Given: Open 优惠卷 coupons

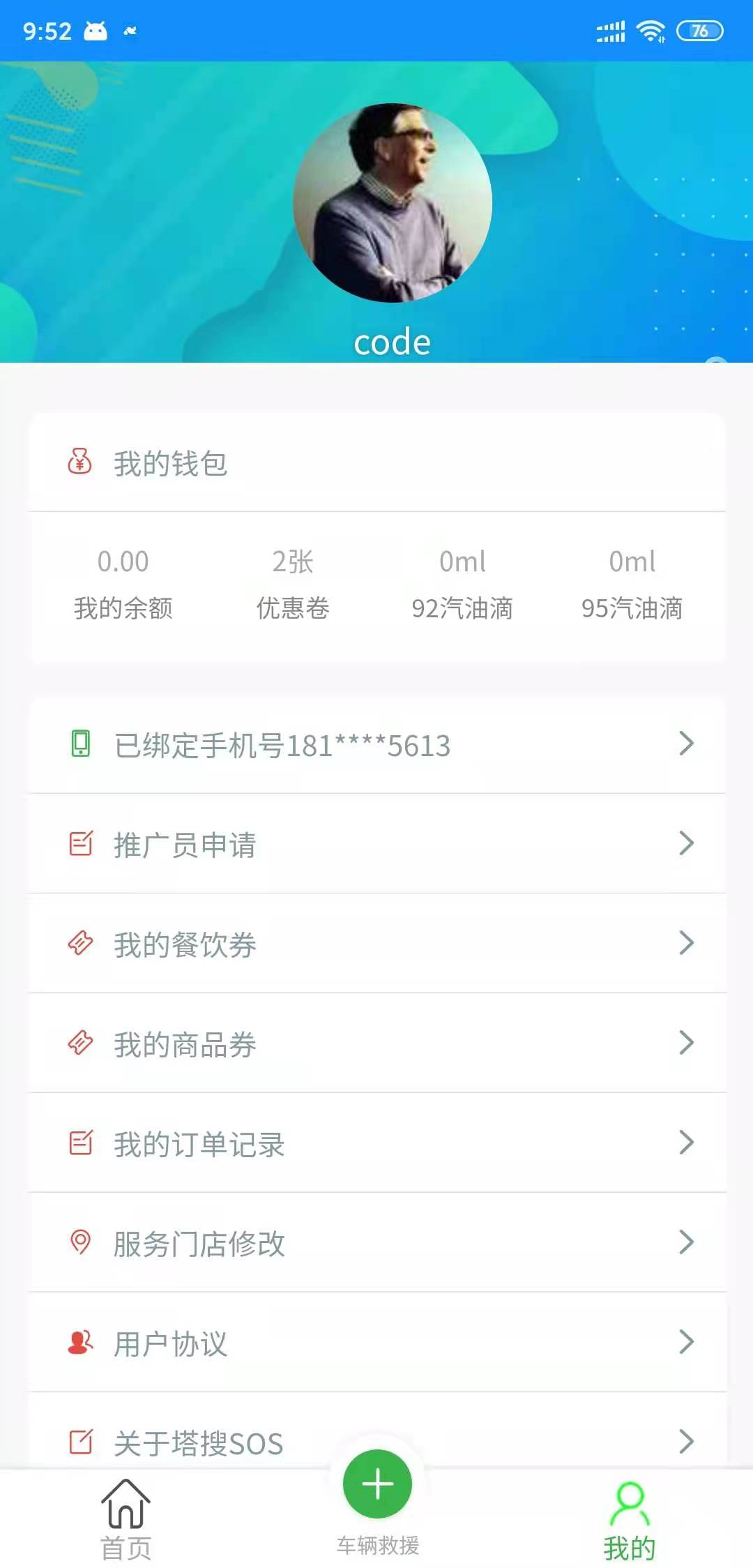Looking at the screenshot, I should click(293, 585).
